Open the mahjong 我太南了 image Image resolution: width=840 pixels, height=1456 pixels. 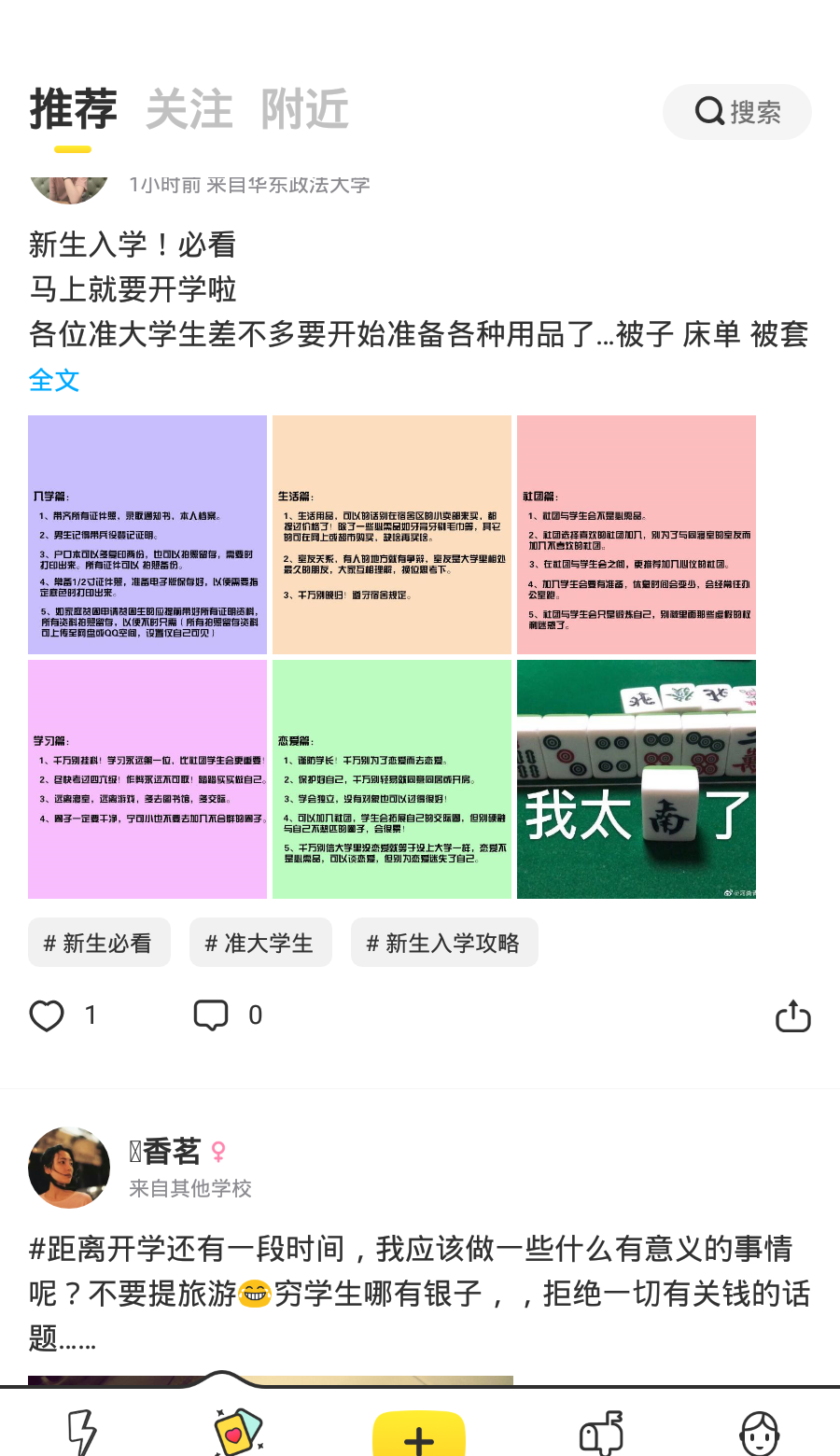(x=637, y=779)
